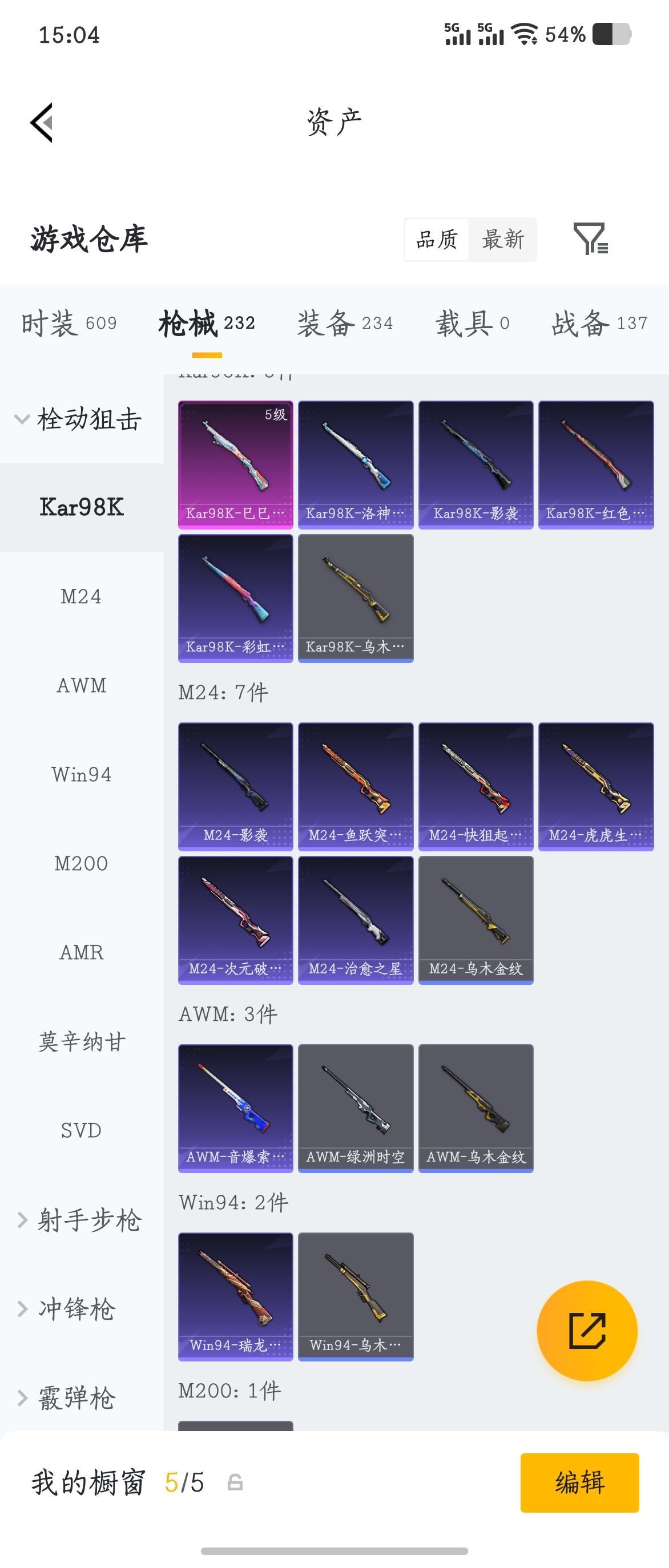The image size is (669, 1568).
Task: Switch to the 战备 tab
Action: pyautogui.click(x=598, y=322)
